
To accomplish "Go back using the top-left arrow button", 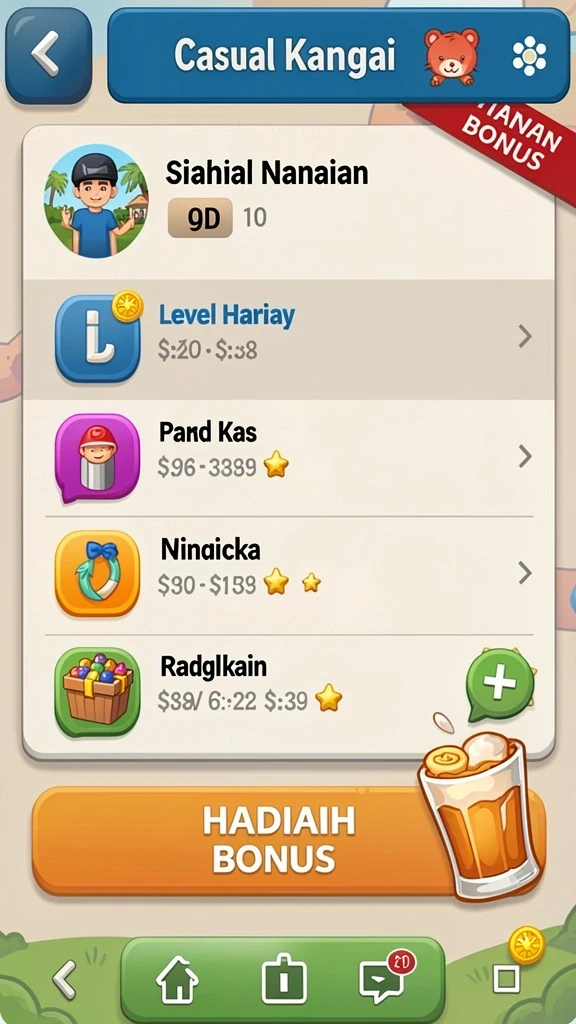I will click(x=48, y=56).
